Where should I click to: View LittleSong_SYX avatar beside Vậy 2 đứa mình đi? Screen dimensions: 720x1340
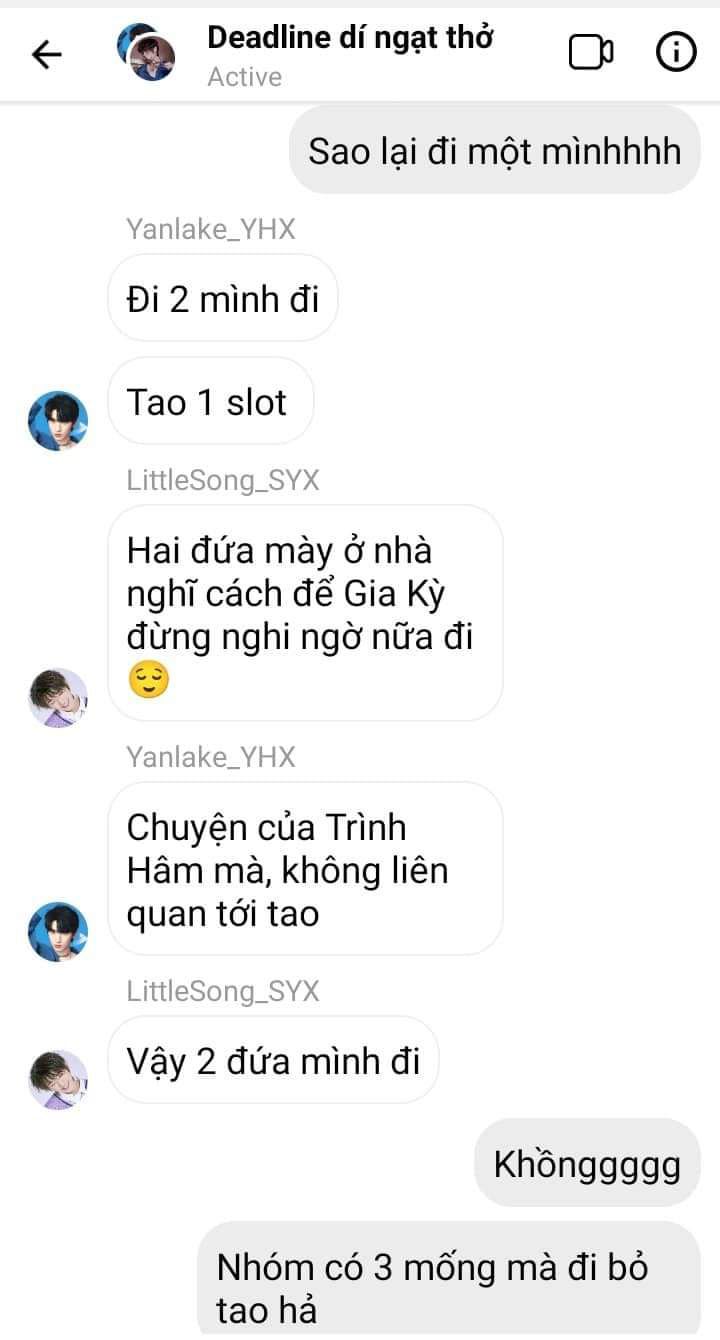coord(58,1079)
